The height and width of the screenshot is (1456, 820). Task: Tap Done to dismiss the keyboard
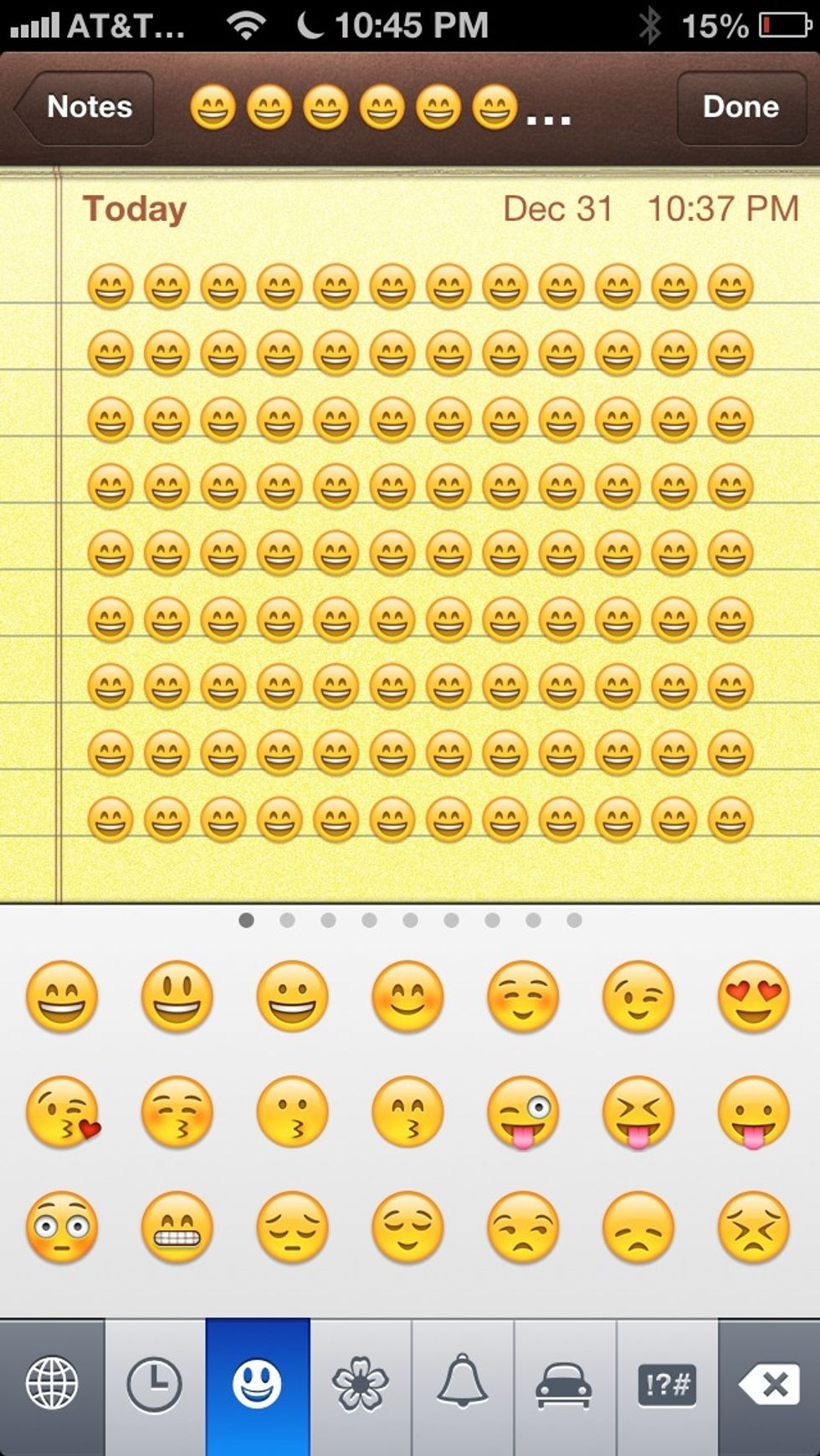[740, 107]
